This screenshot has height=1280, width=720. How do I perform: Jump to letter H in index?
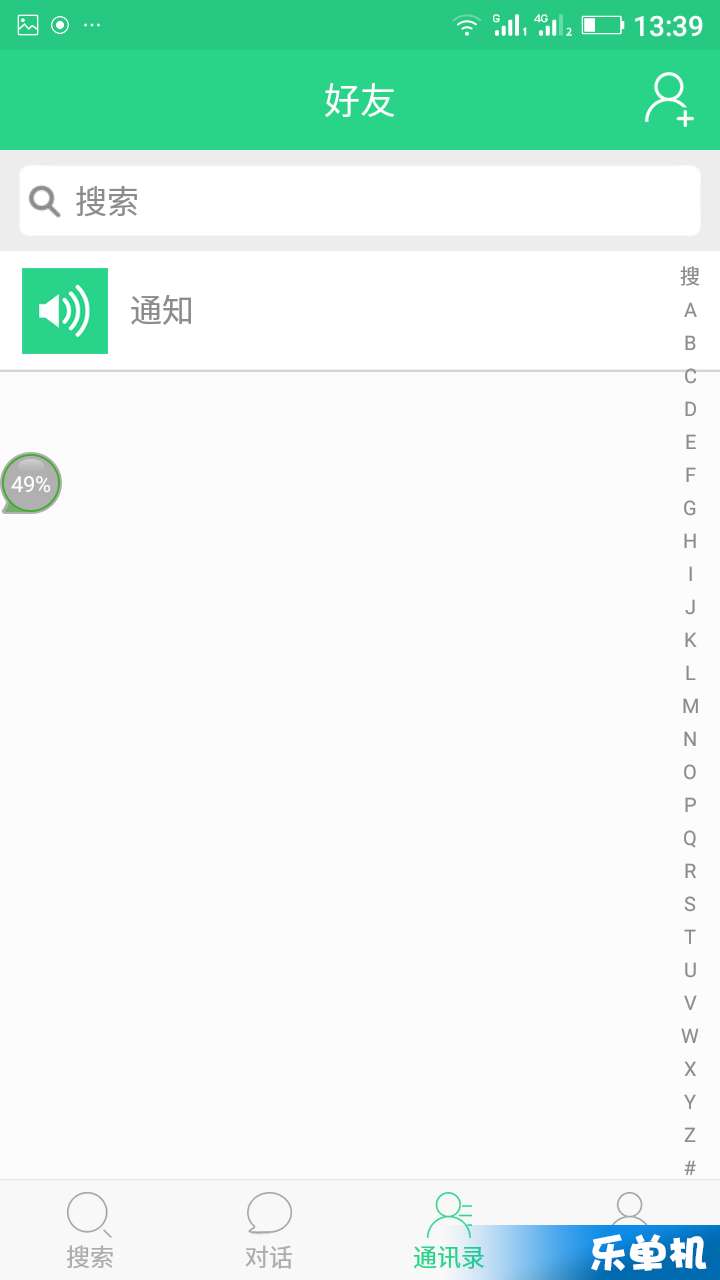[x=690, y=541]
